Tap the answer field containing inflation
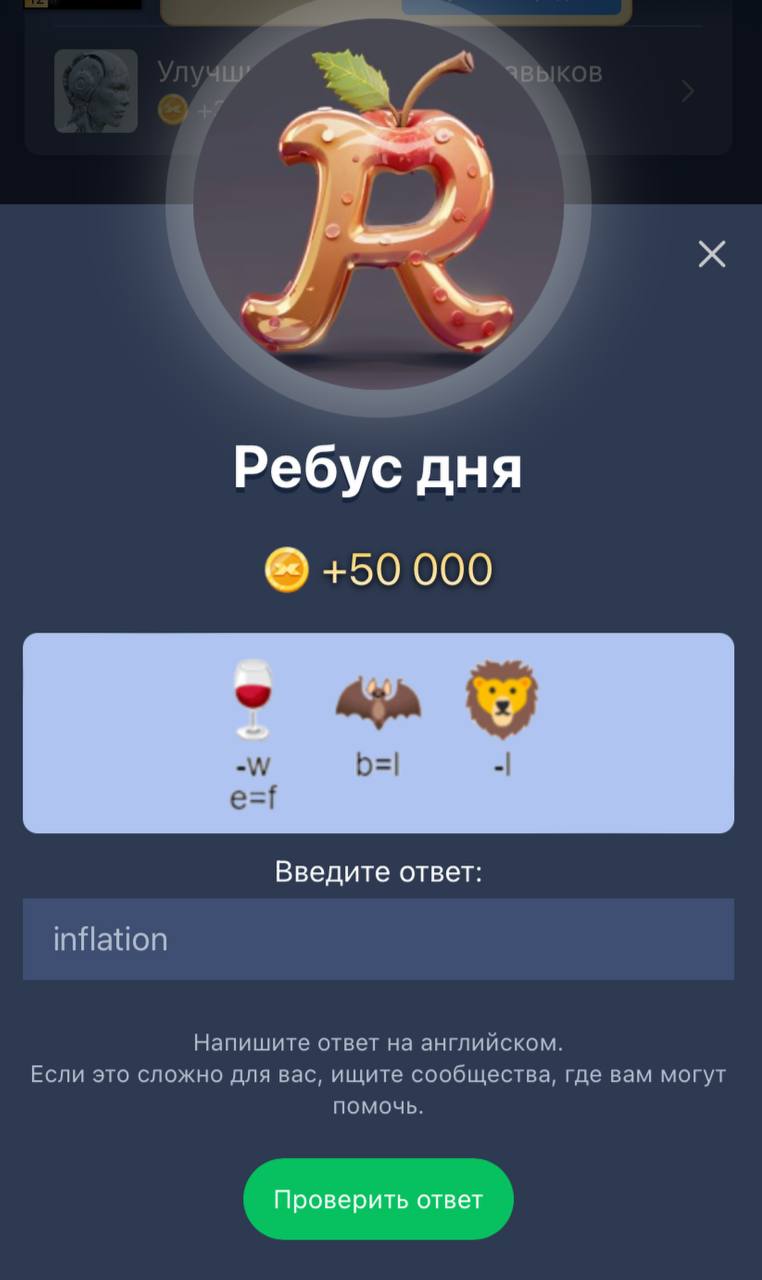Screen dimensions: 762x1280 click(x=378, y=939)
